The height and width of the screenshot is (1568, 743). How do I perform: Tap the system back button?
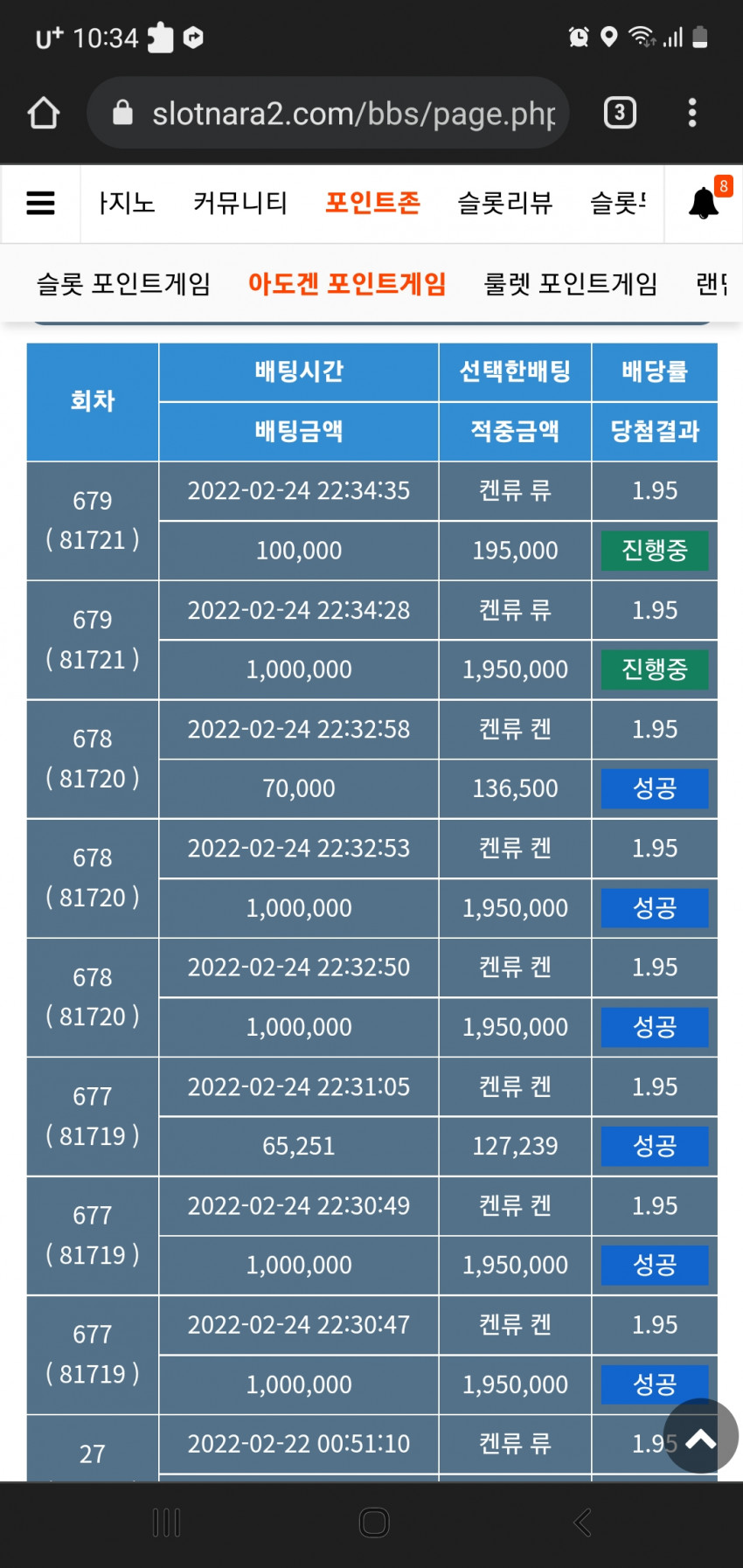click(582, 1523)
